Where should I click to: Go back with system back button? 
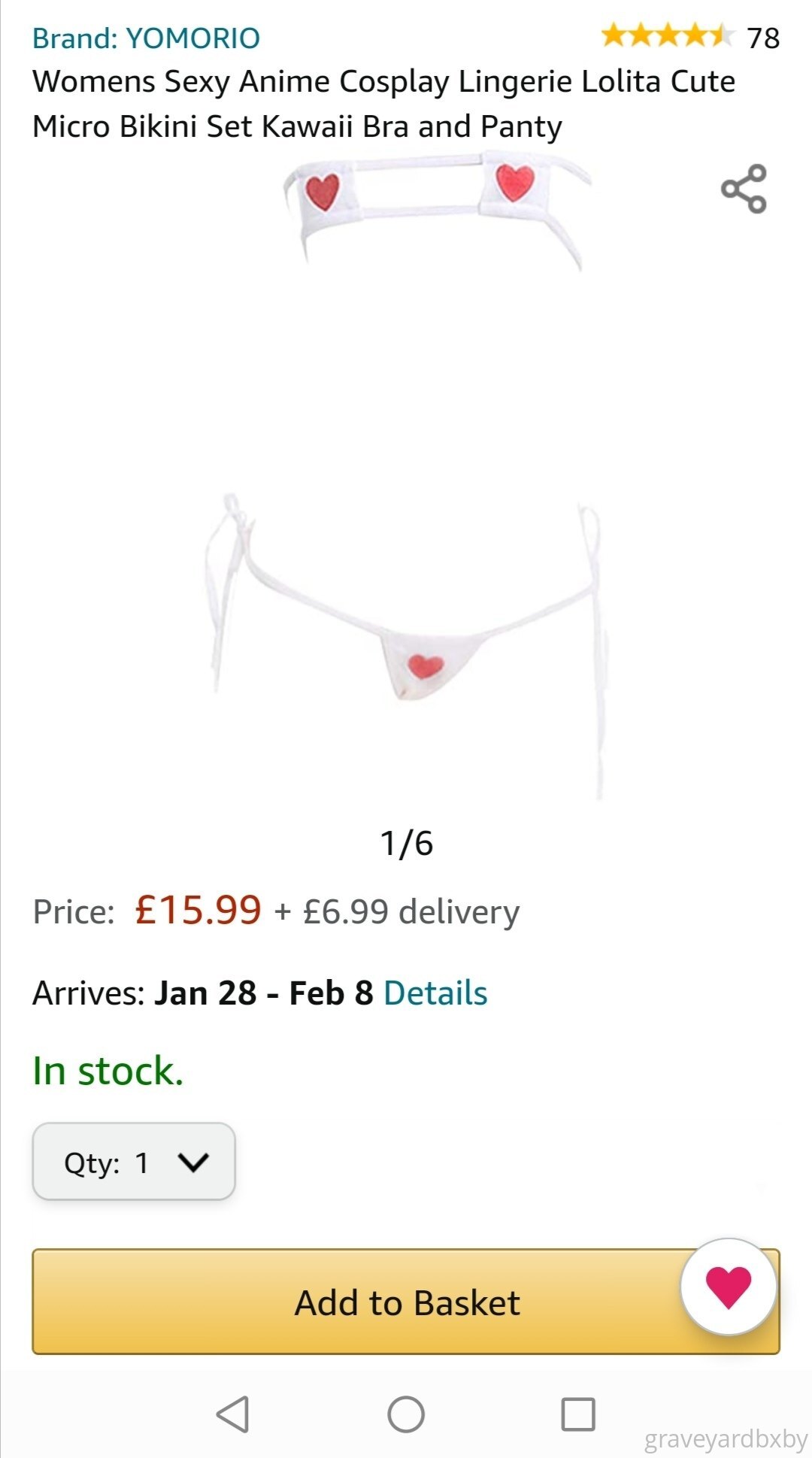click(x=233, y=1414)
